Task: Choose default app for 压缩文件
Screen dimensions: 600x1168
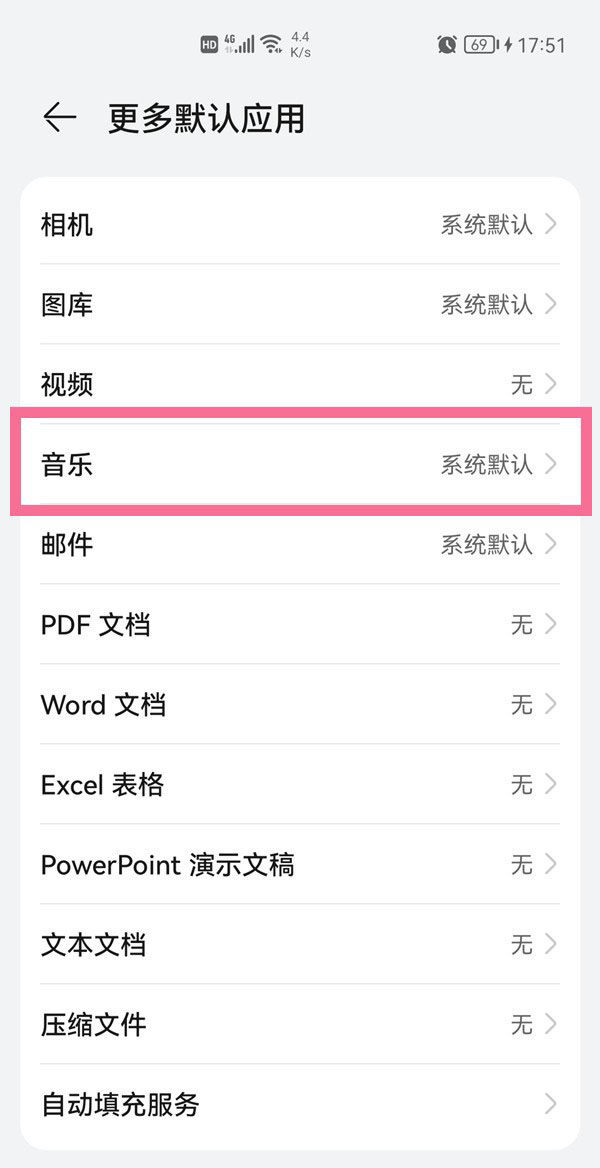Action: [300, 1024]
